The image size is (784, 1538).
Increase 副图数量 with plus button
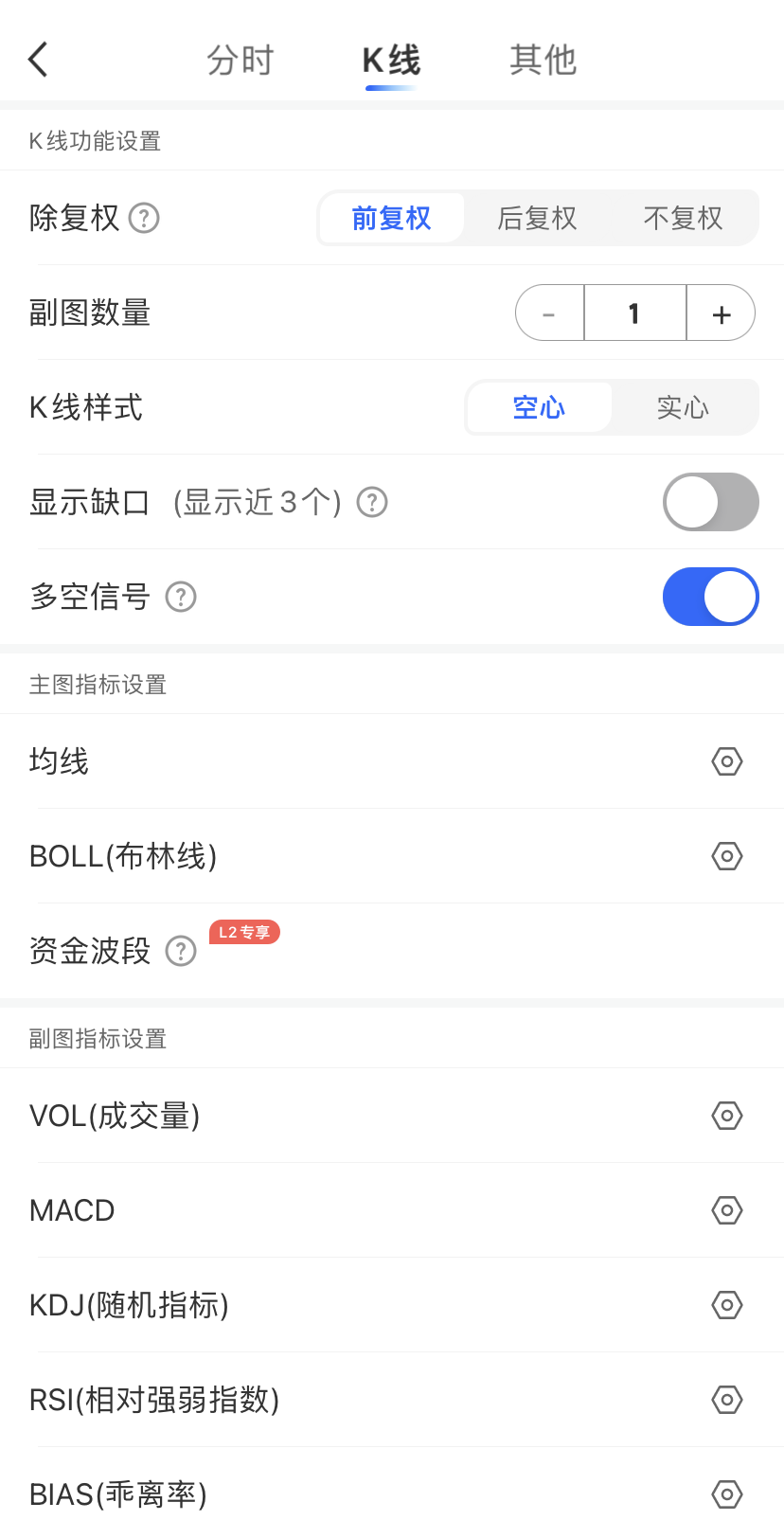coord(721,313)
